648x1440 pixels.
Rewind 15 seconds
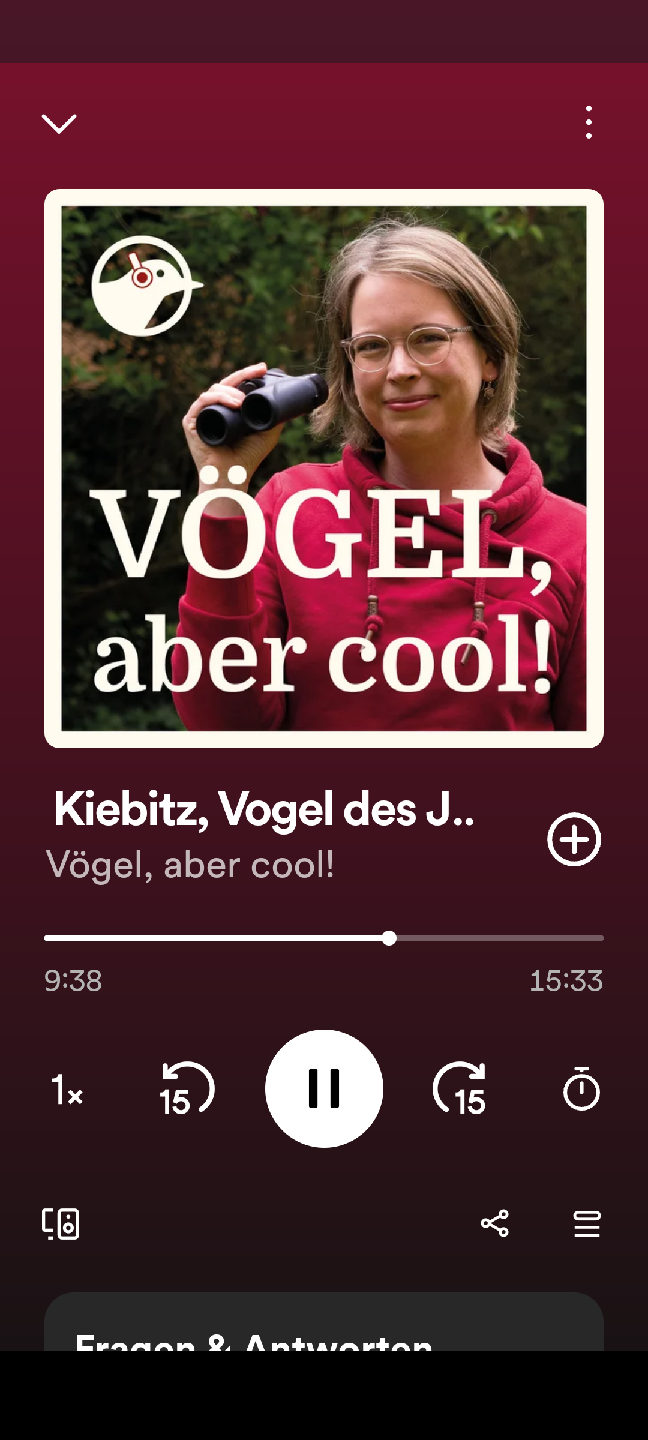coord(187,1089)
